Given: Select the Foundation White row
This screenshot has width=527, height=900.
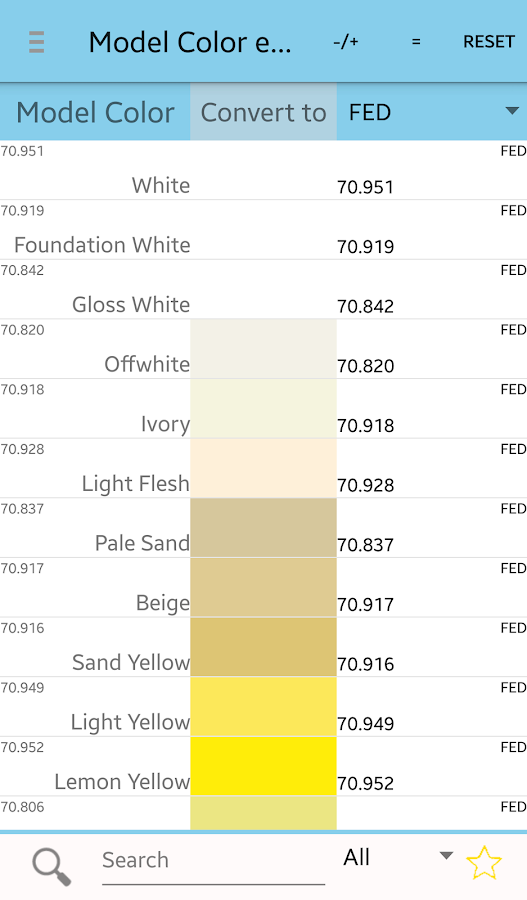Looking at the screenshot, I should (264, 230).
